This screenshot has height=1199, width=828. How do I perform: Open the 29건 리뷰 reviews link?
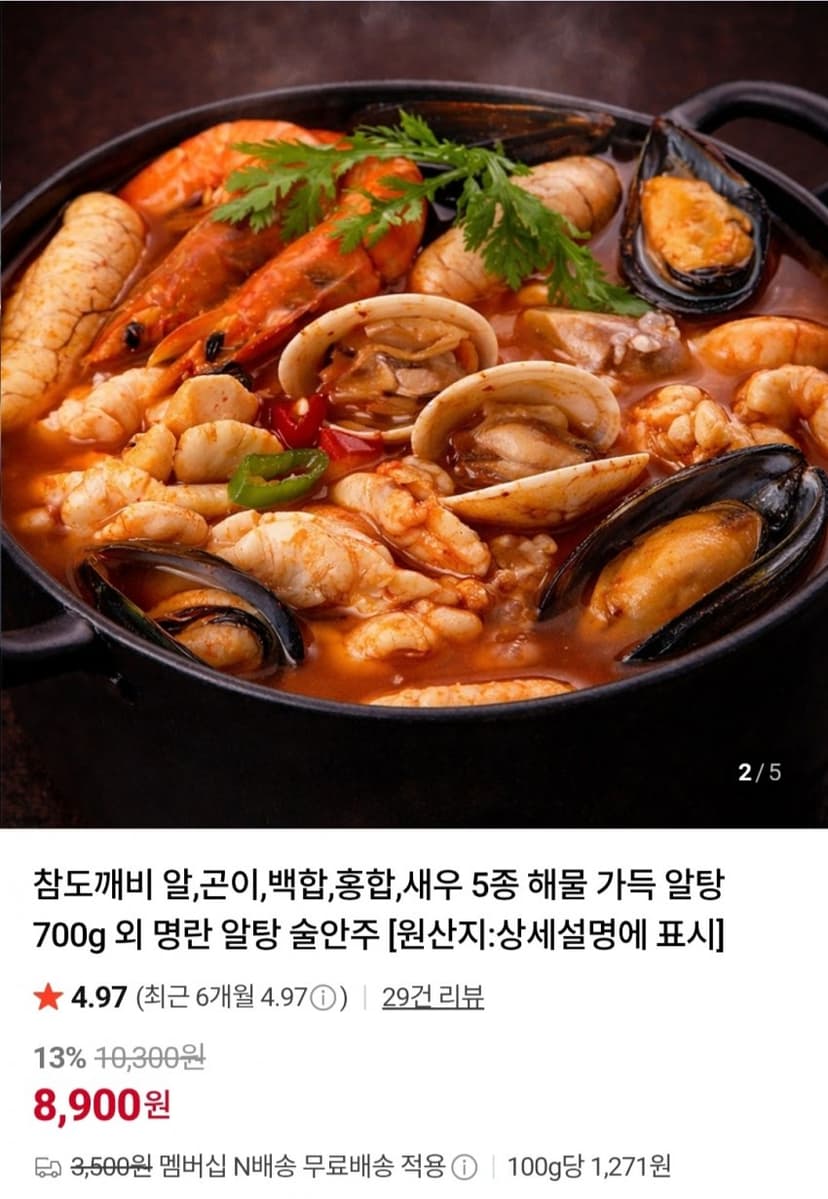pyautogui.click(x=433, y=997)
